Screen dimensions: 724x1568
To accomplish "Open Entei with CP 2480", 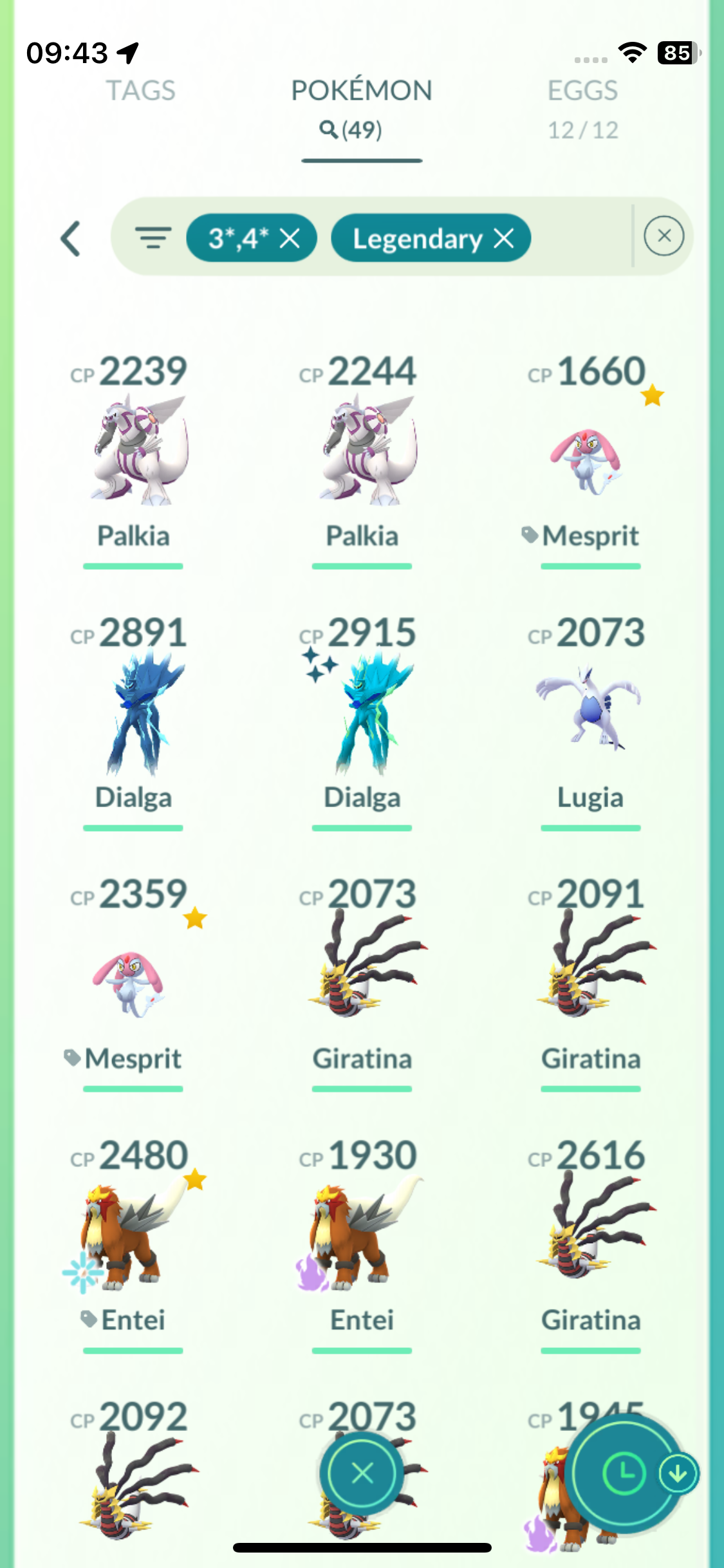I will (133, 1236).
